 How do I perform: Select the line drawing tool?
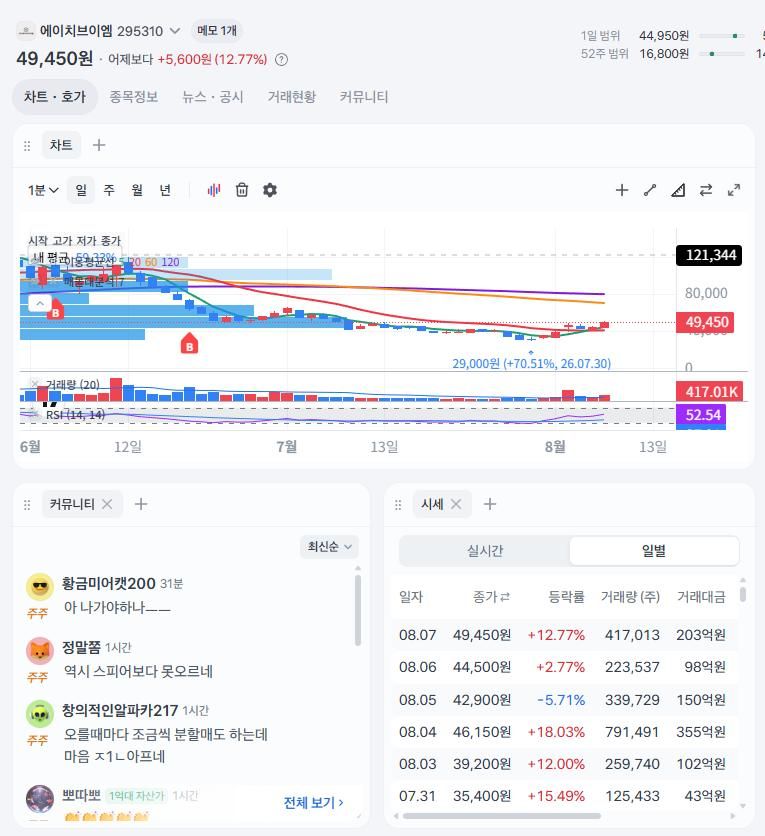[x=650, y=190]
